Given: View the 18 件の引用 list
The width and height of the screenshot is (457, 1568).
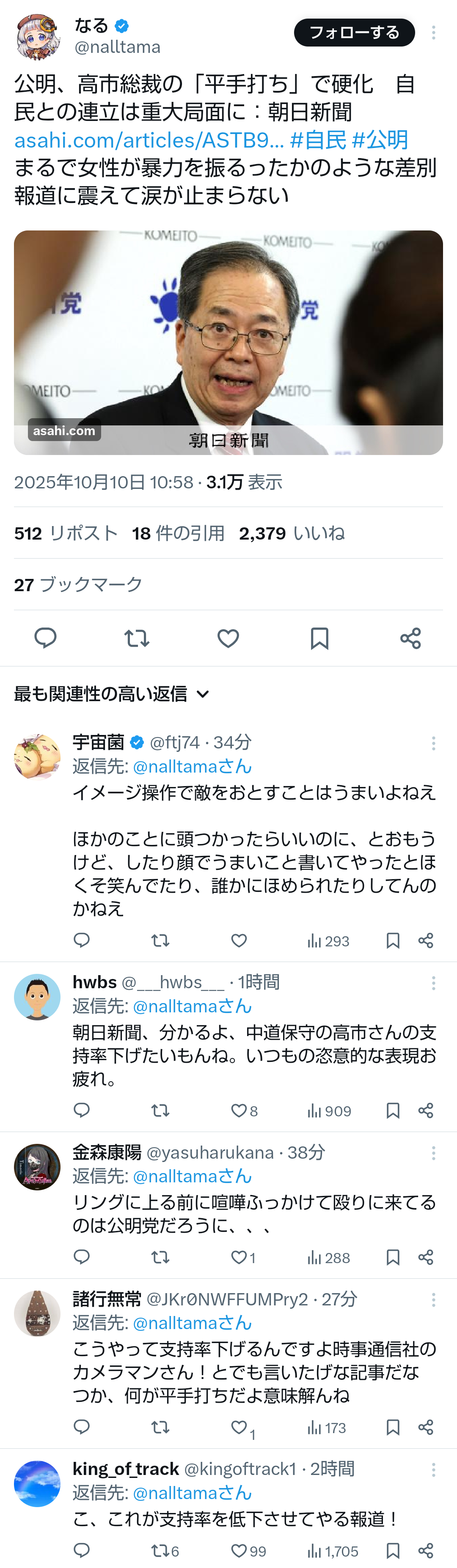Looking at the screenshot, I should [x=178, y=534].
